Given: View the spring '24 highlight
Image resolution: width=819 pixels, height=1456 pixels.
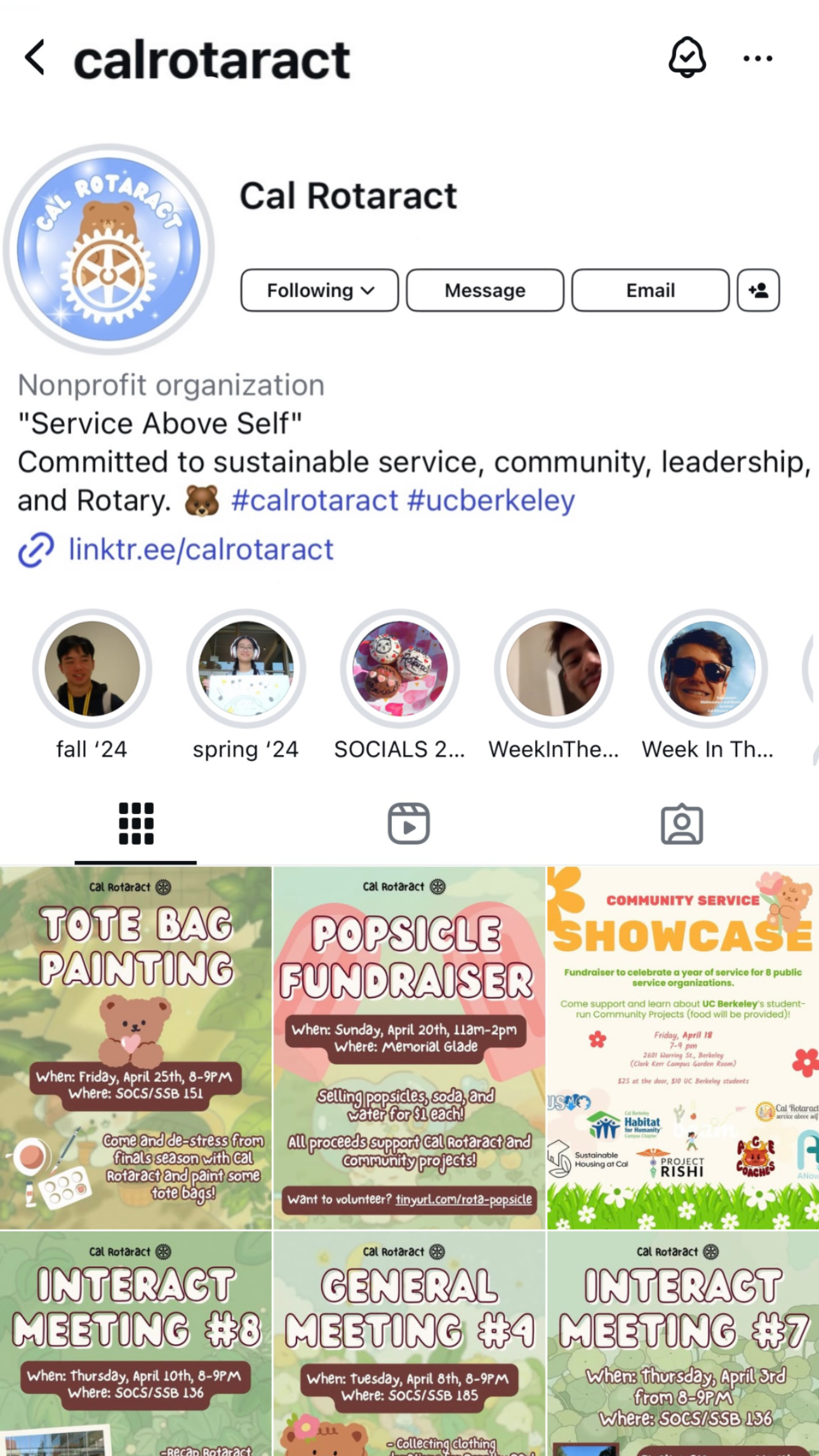Looking at the screenshot, I should click(246, 669).
